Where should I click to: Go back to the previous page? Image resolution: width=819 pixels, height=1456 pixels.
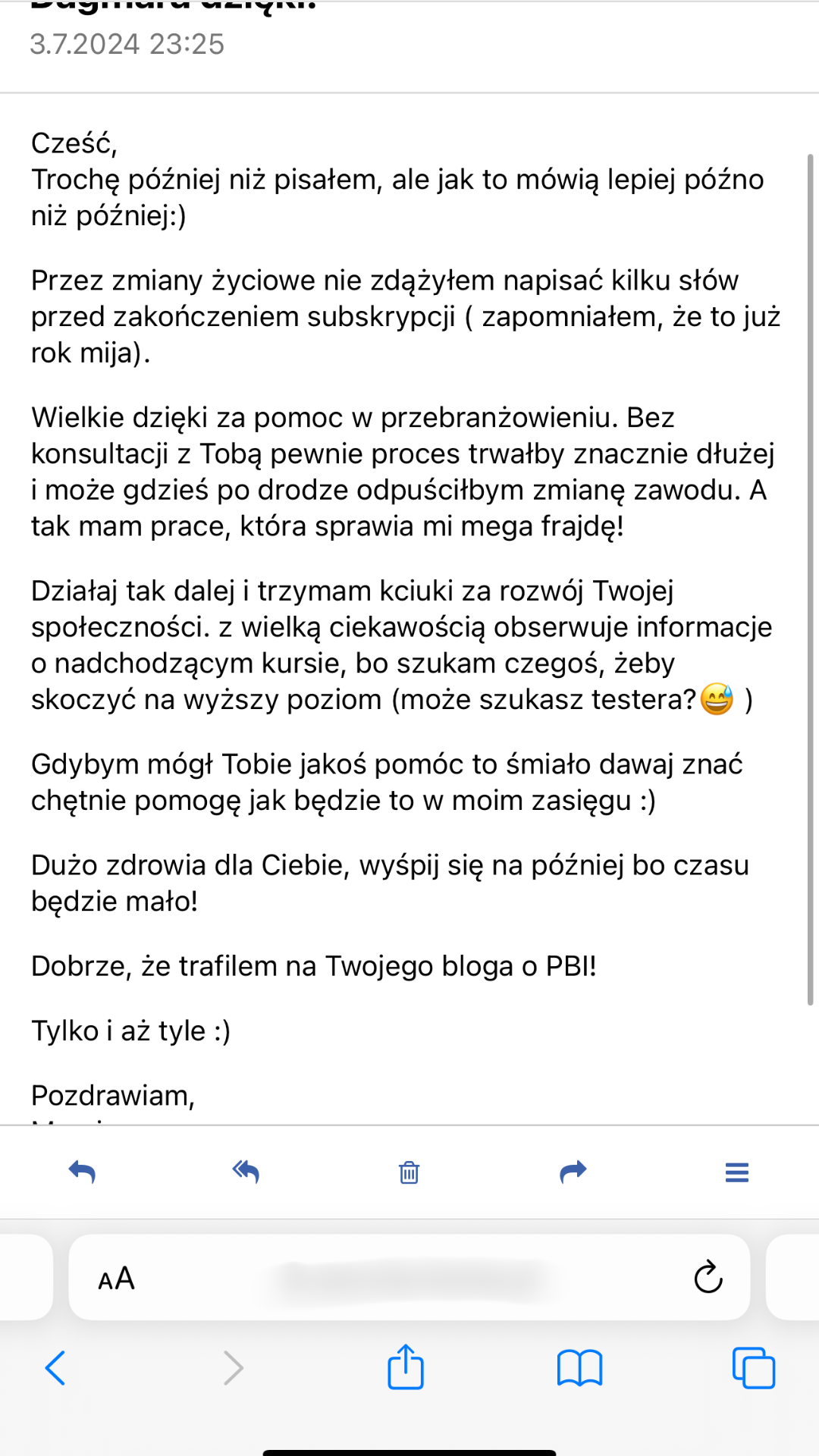pyautogui.click(x=55, y=1368)
